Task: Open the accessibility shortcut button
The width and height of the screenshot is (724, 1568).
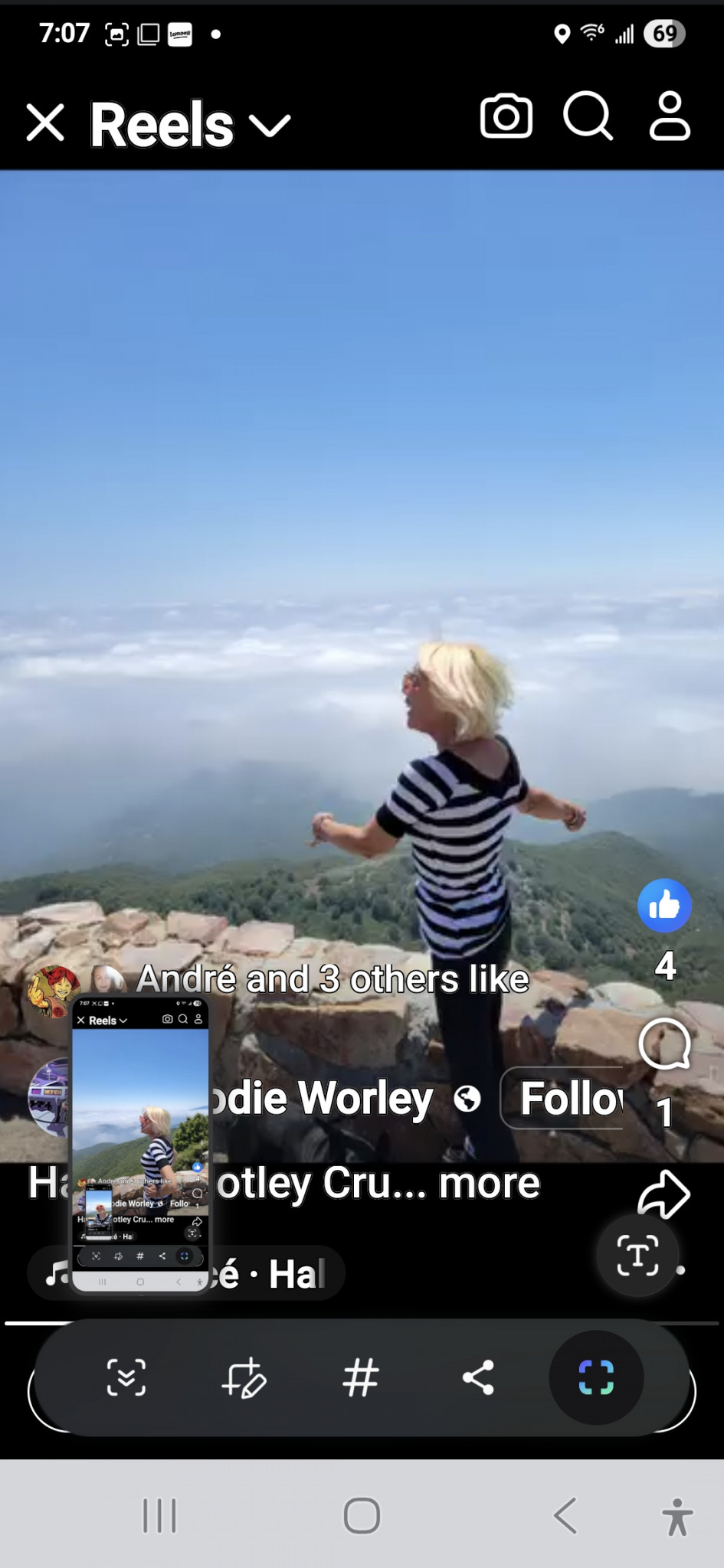Action: coord(676,1517)
